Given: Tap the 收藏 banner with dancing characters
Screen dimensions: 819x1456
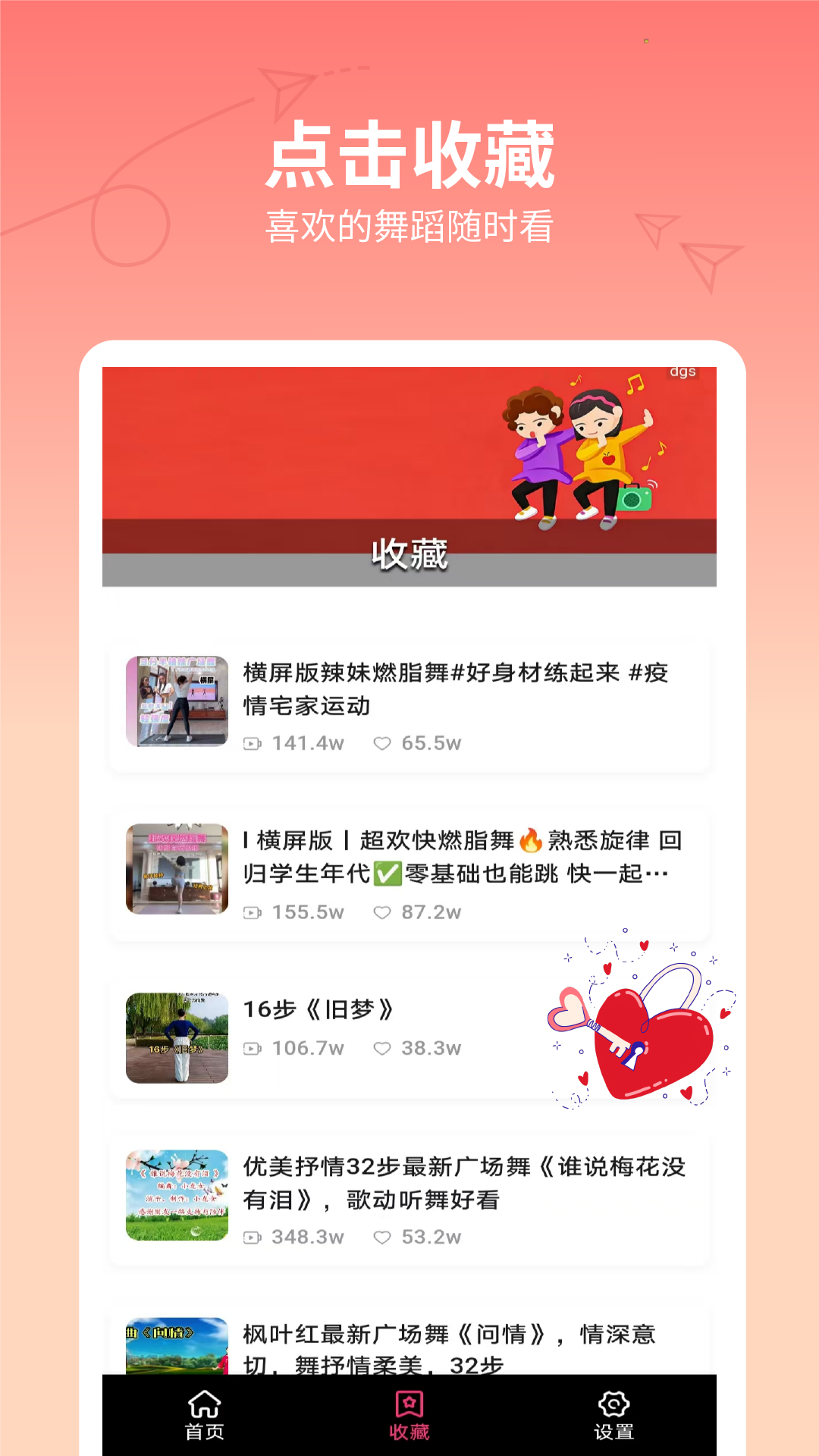Looking at the screenshot, I should coord(409,476).
